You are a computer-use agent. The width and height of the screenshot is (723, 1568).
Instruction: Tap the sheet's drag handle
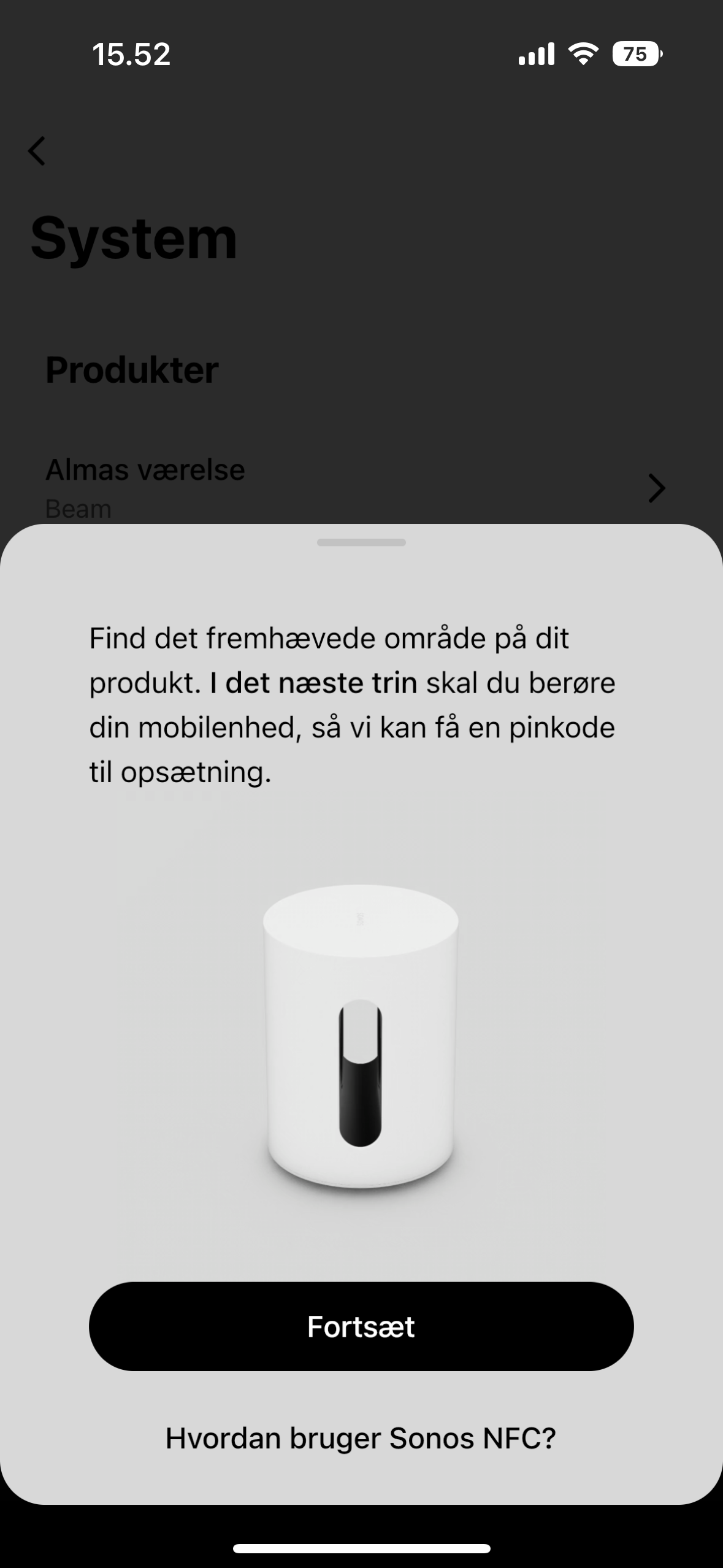click(x=361, y=542)
